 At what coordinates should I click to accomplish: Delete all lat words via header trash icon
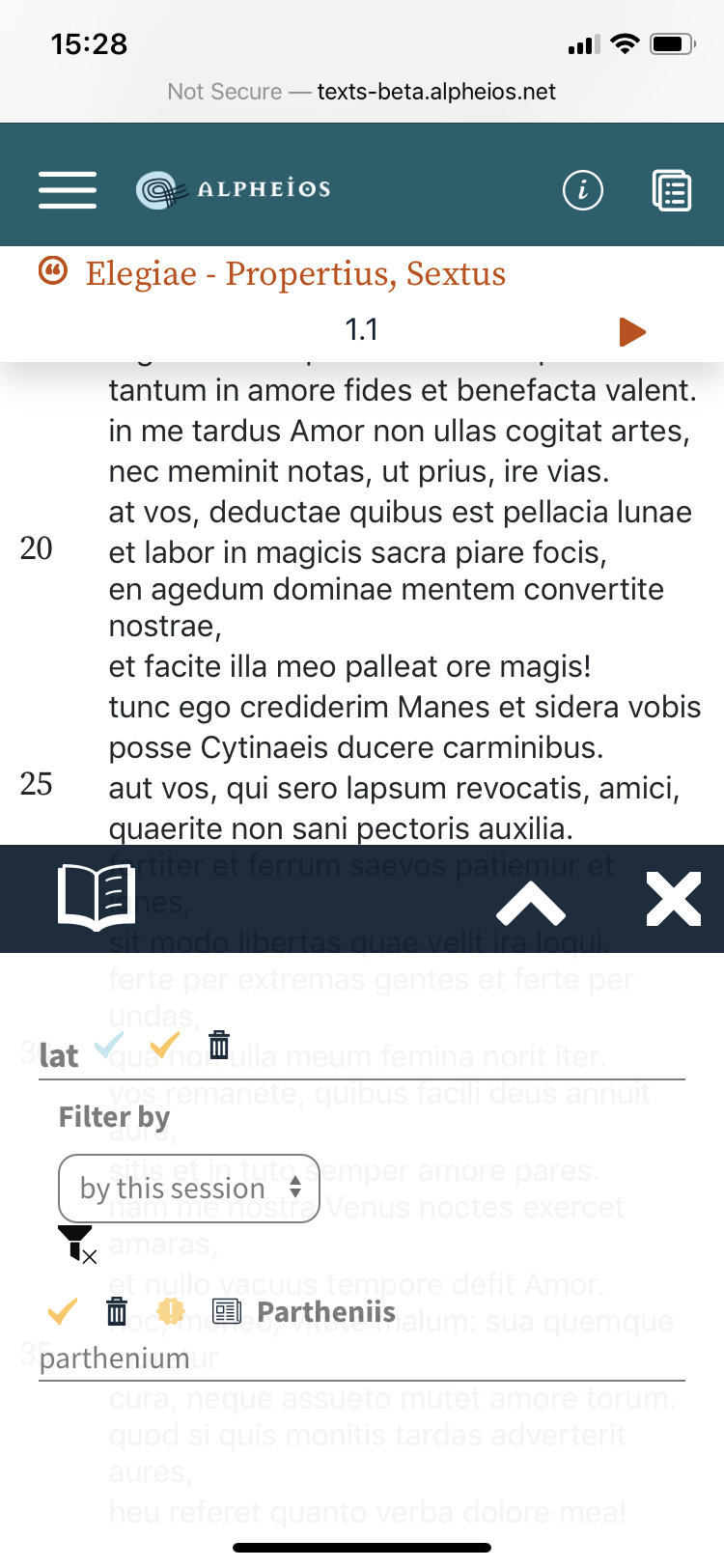coord(219,1046)
